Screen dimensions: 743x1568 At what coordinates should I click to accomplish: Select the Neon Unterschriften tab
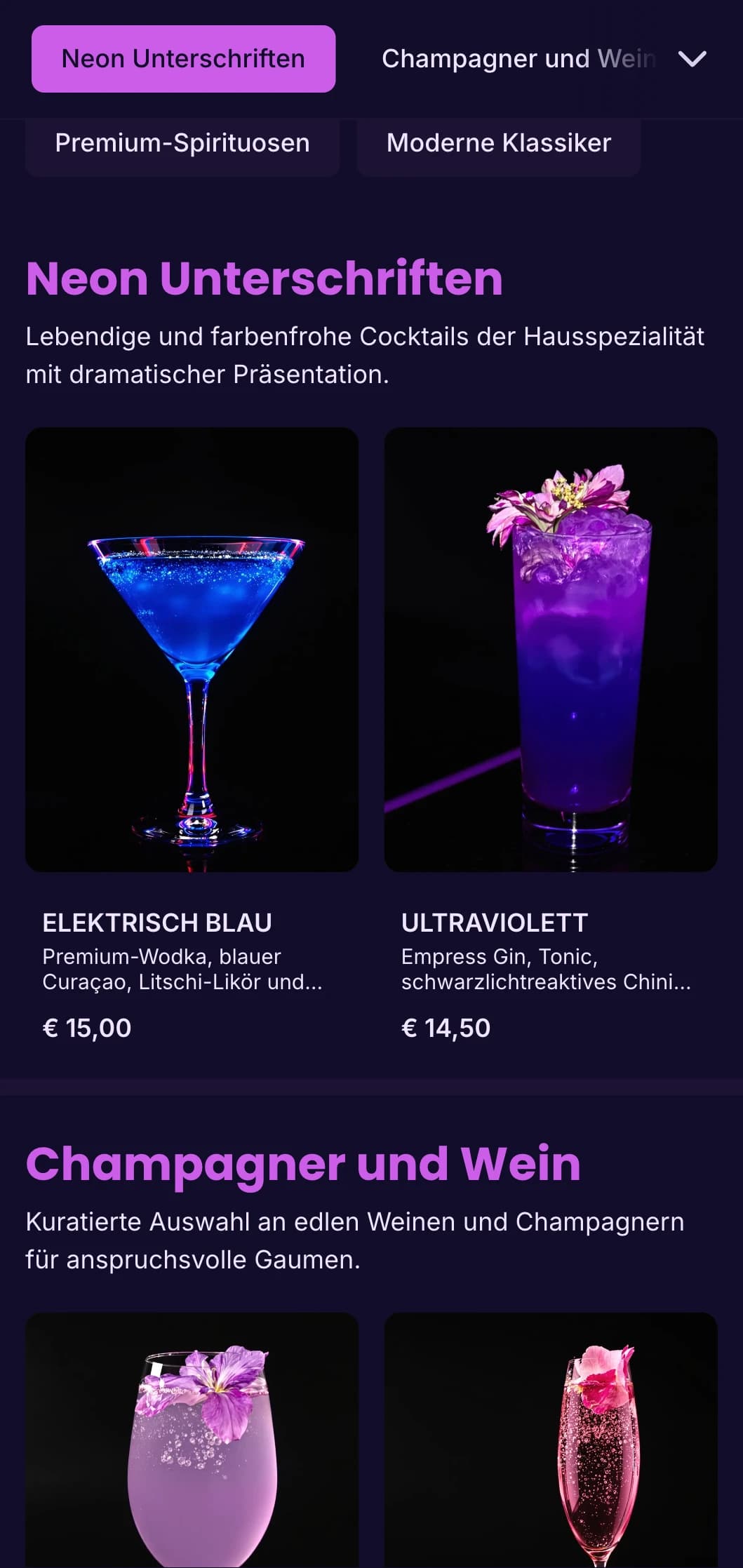[x=183, y=59]
